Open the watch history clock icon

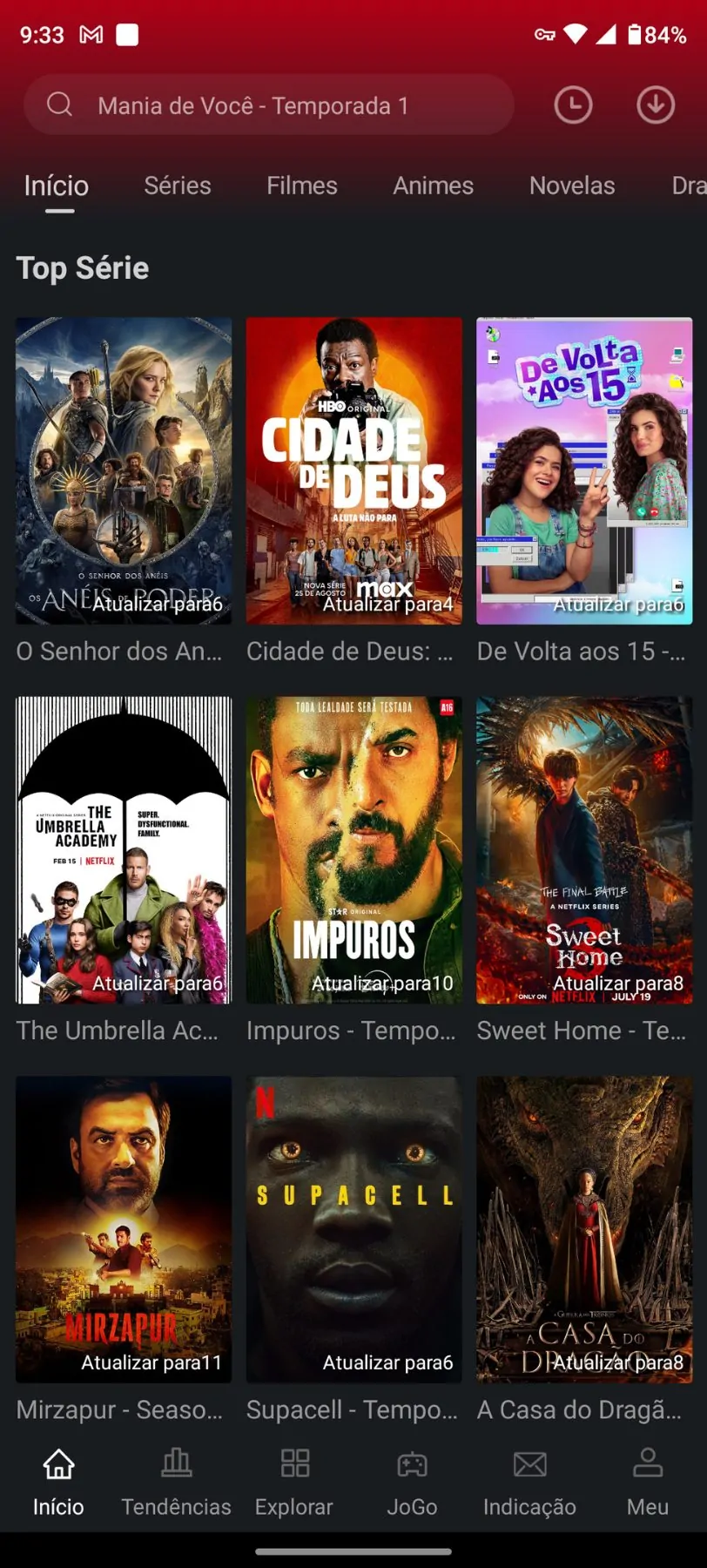point(573,105)
